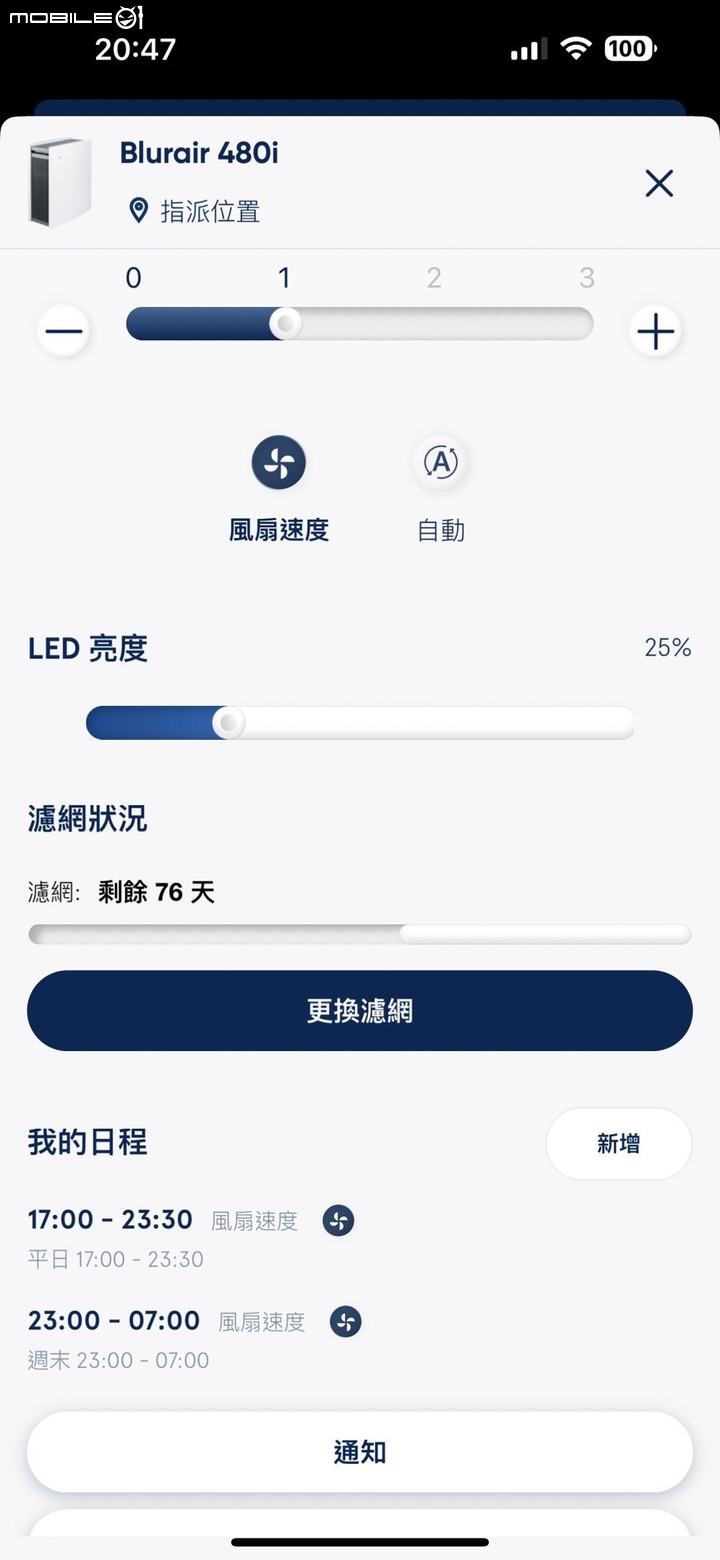The height and width of the screenshot is (1560, 720).
Task: Close the Blurair 480i panel
Action: (659, 183)
